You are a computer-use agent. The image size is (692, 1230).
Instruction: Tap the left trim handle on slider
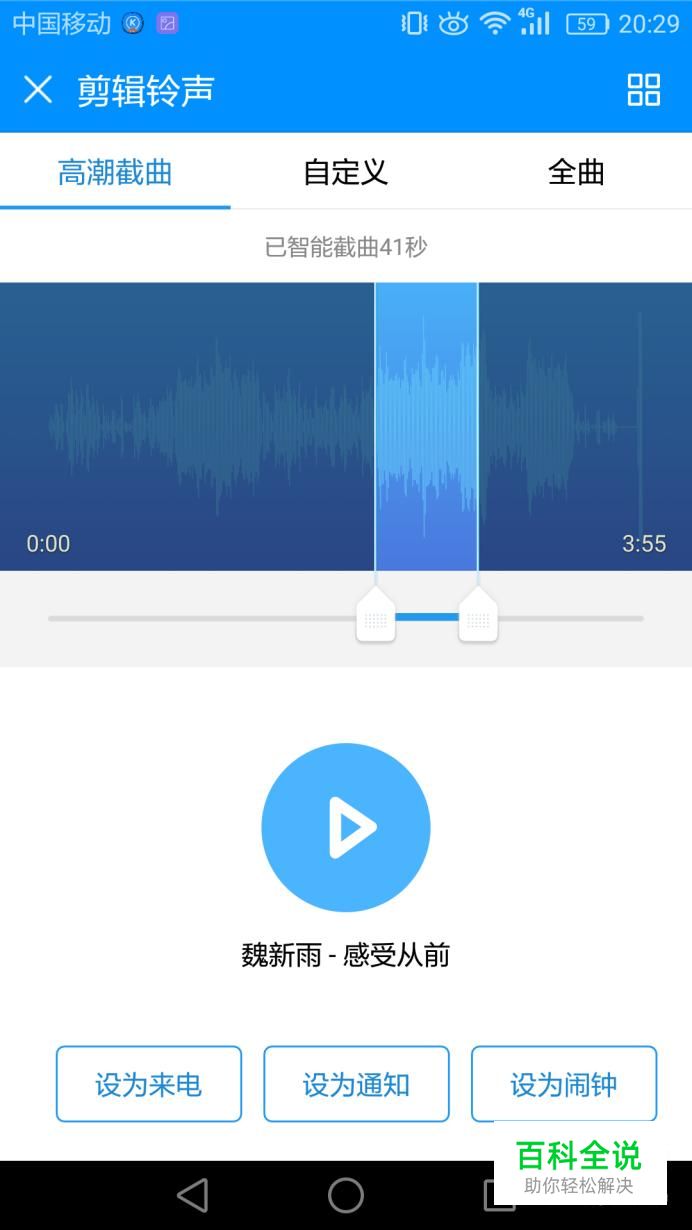pyautogui.click(x=376, y=617)
